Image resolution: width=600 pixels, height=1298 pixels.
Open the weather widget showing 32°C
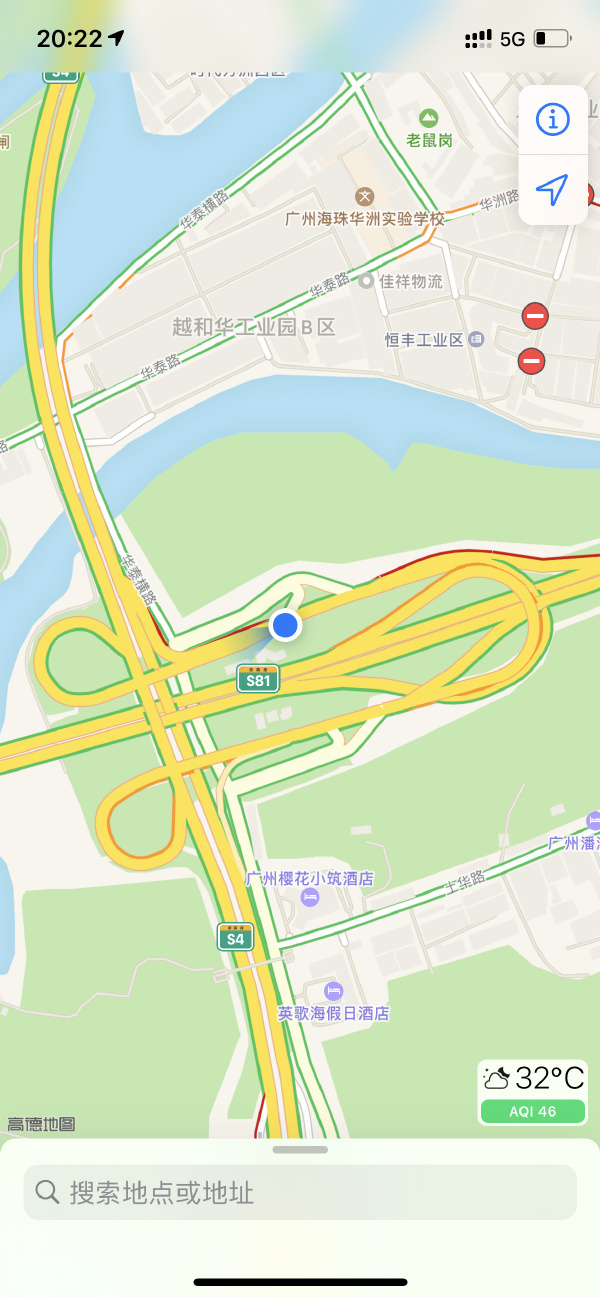[x=533, y=1091]
